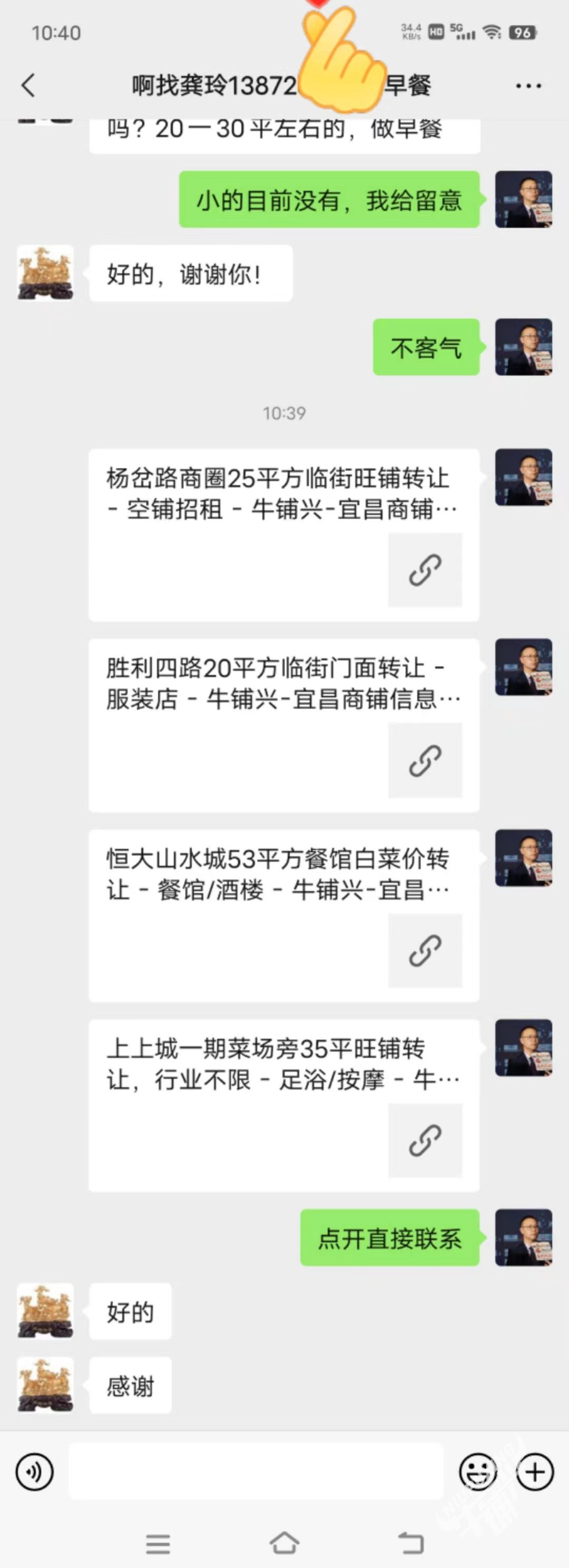Open the 杨岔路商圈25平方 shop link card
569x1568 pixels.
click(x=283, y=534)
